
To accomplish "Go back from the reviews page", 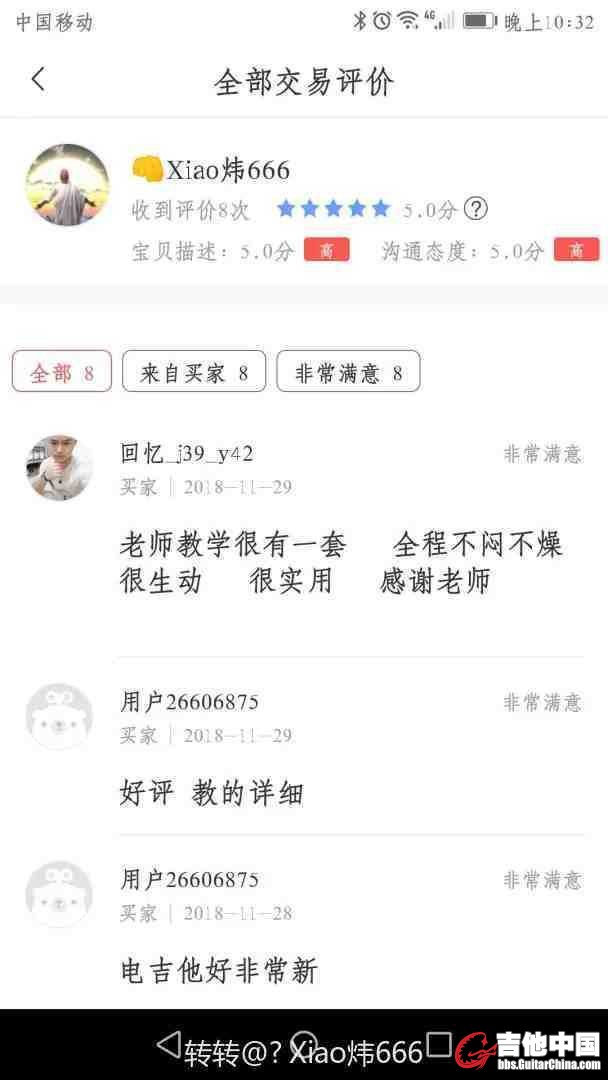I will click(38, 80).
